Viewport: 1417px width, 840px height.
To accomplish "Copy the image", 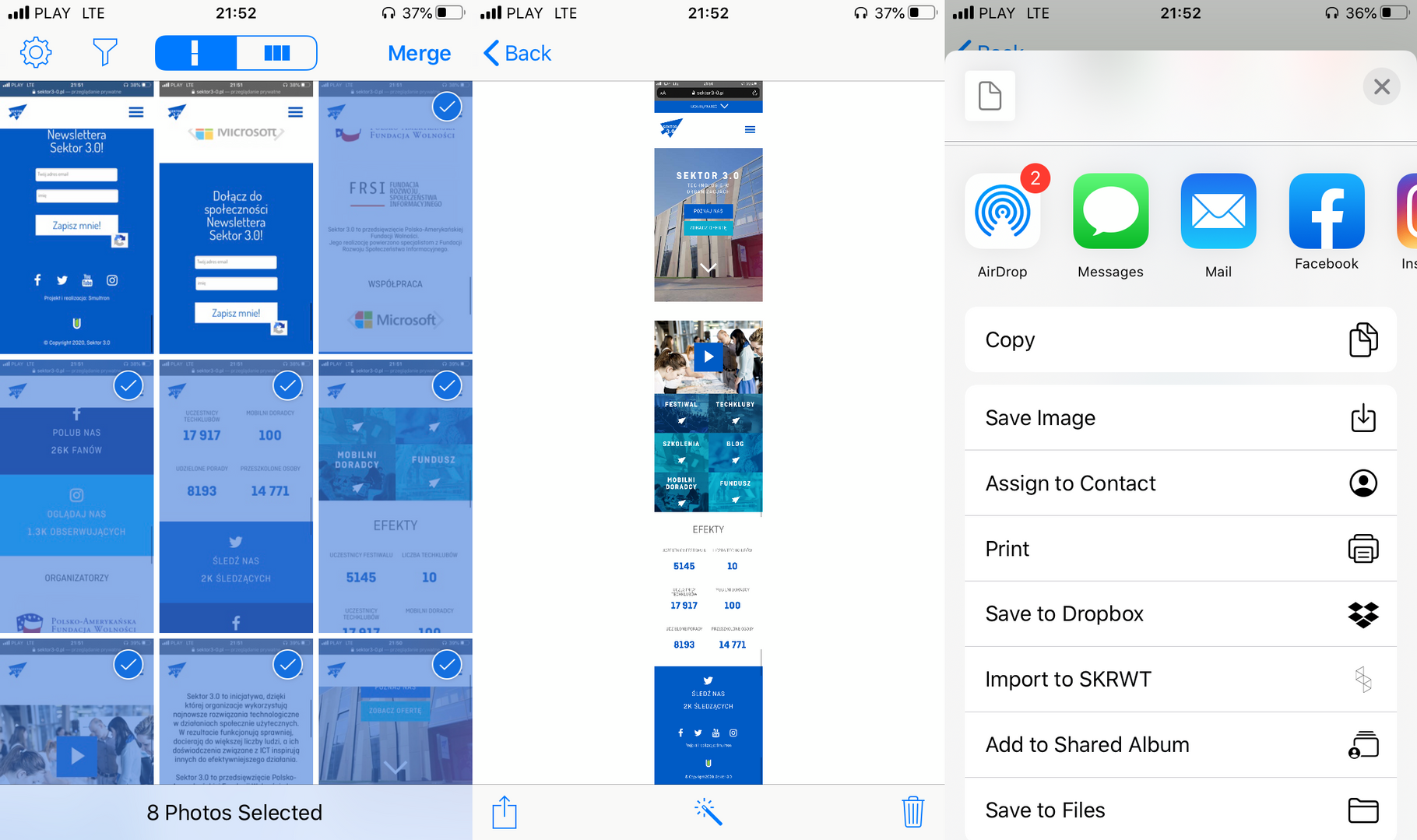I will [x=1180, y=340].
